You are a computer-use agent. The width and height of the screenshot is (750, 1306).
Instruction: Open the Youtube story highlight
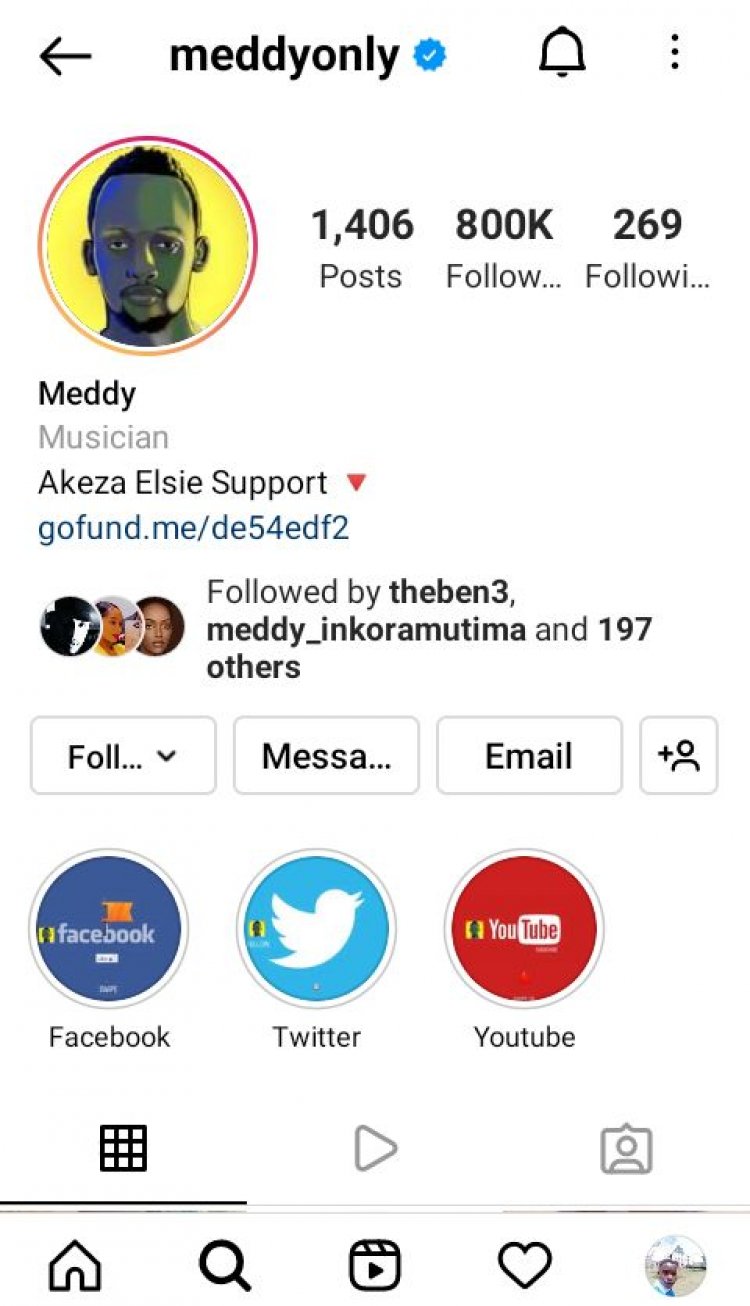tap(524, 930)
